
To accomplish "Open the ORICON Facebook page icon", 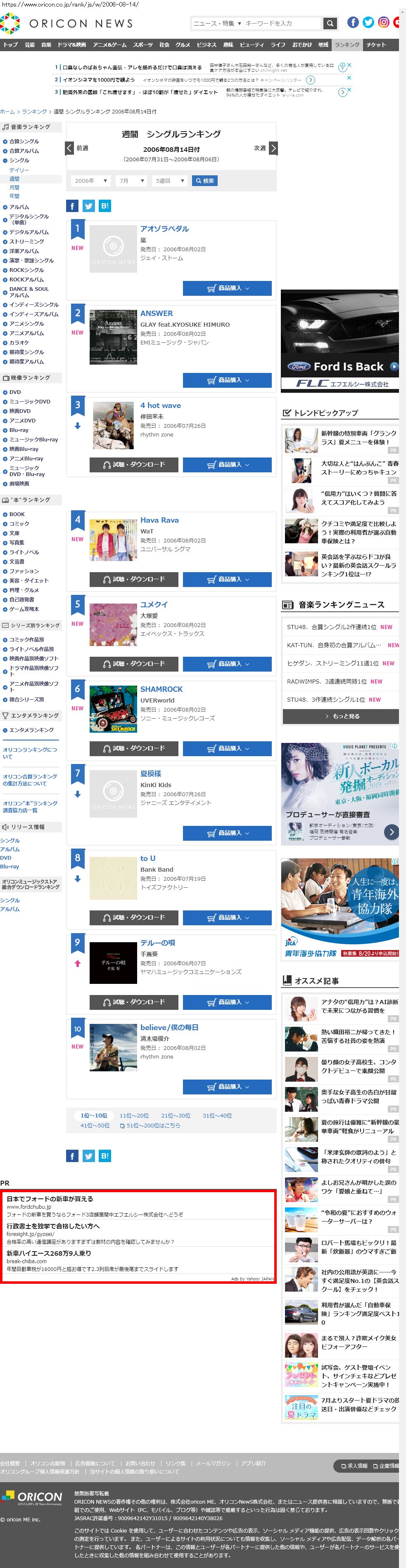I will click(352, 23).
